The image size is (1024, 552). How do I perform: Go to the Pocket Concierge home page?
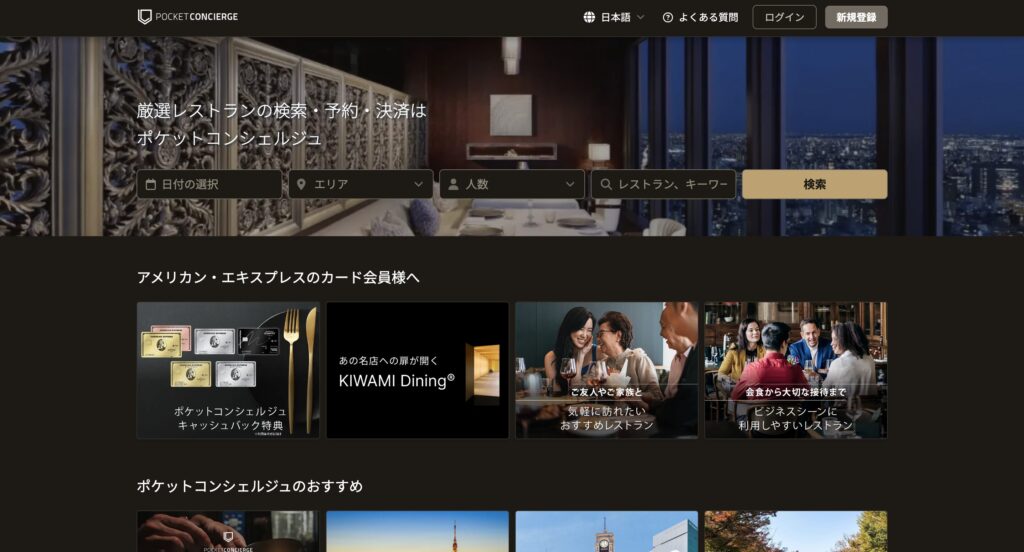pyautogui.click(x=188, y=17)
